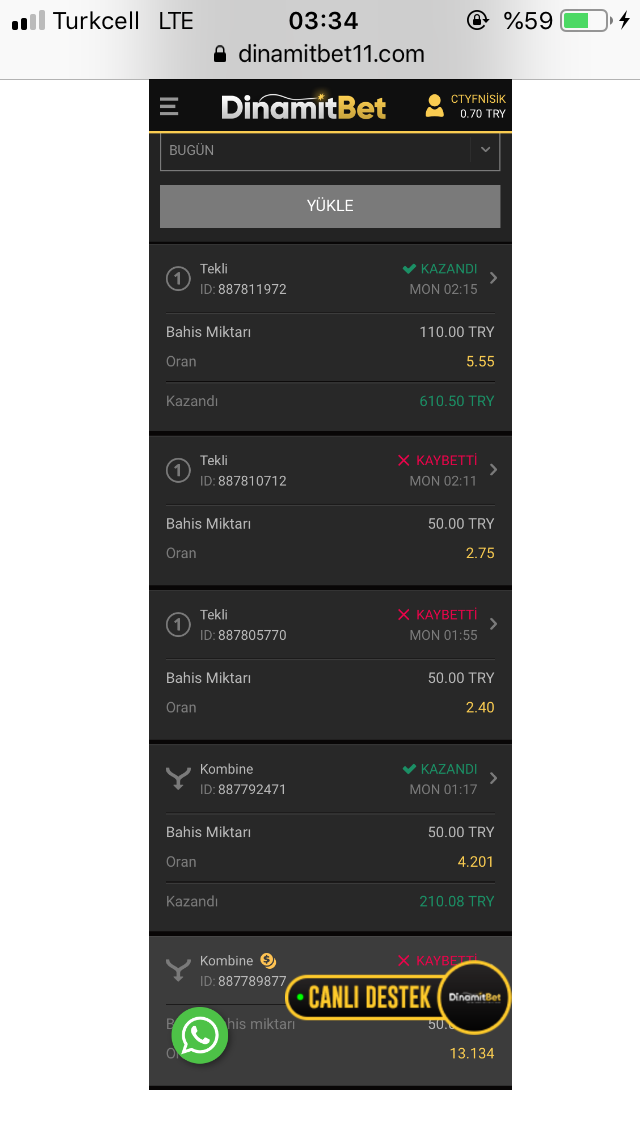
Task: Open bet details for ID 887805770
Action: click(330, 625)
